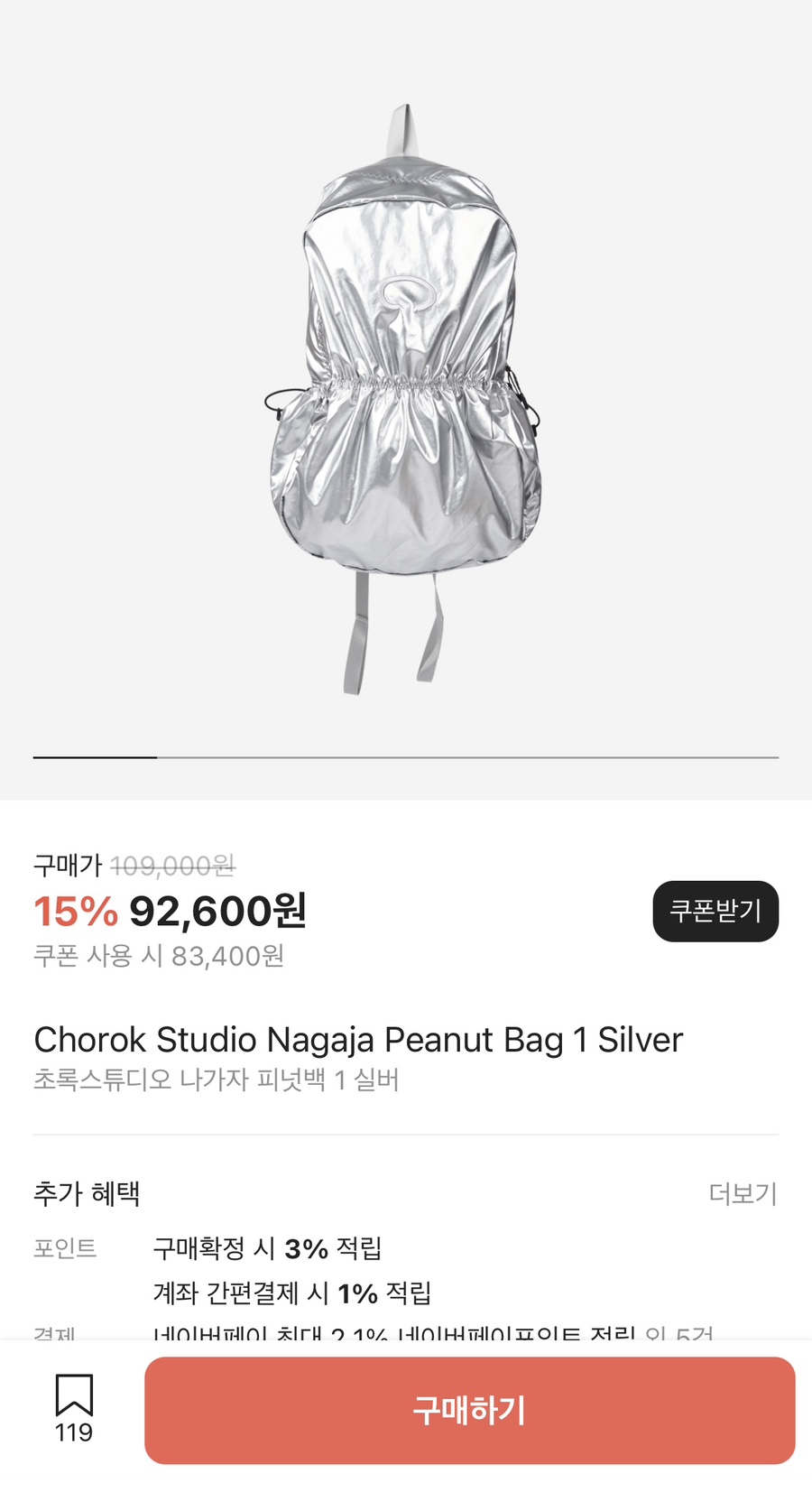
Task: Tap the 쿠폰받기 coupon button
Action: [715, 911]
